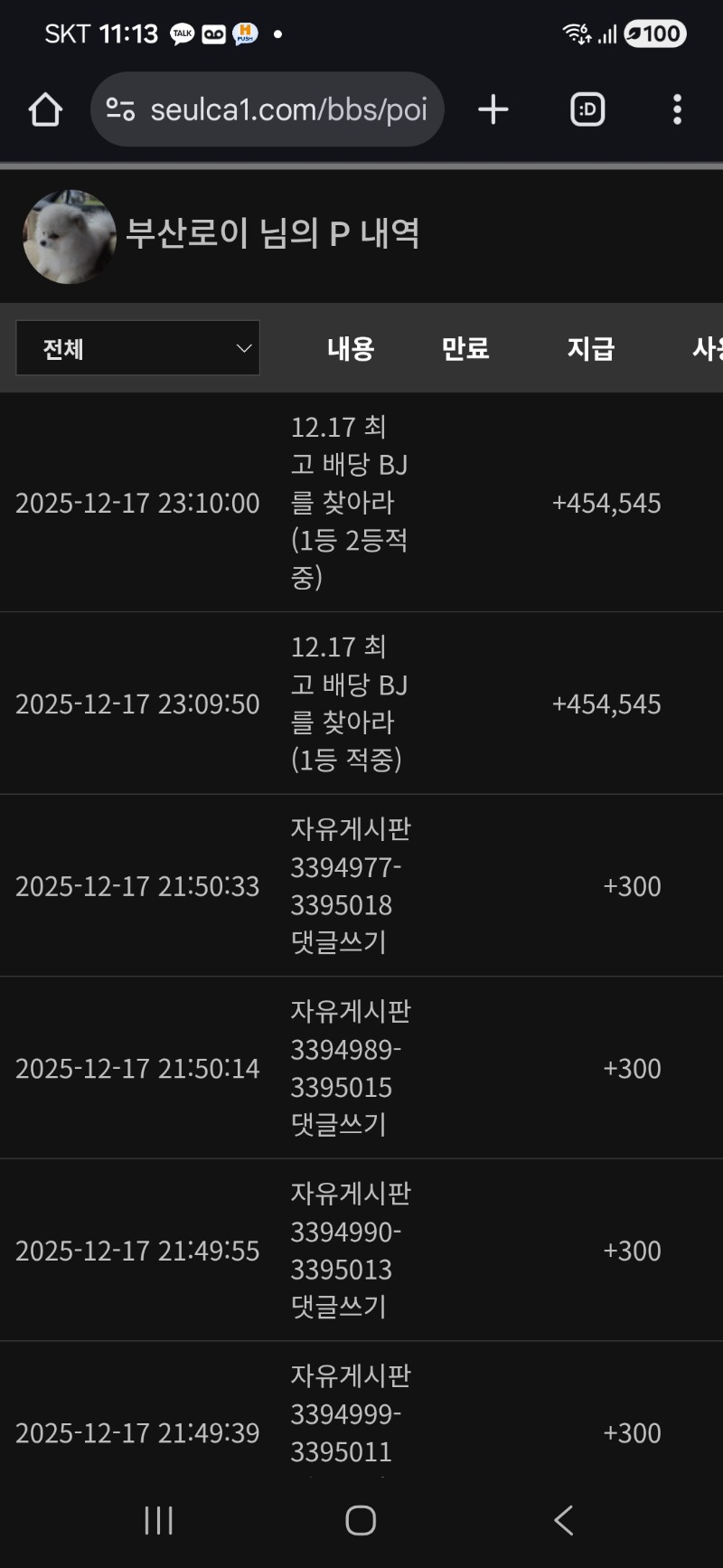
Task: Open recent apps from navigation bar
Action: [x=159, y=1520]
